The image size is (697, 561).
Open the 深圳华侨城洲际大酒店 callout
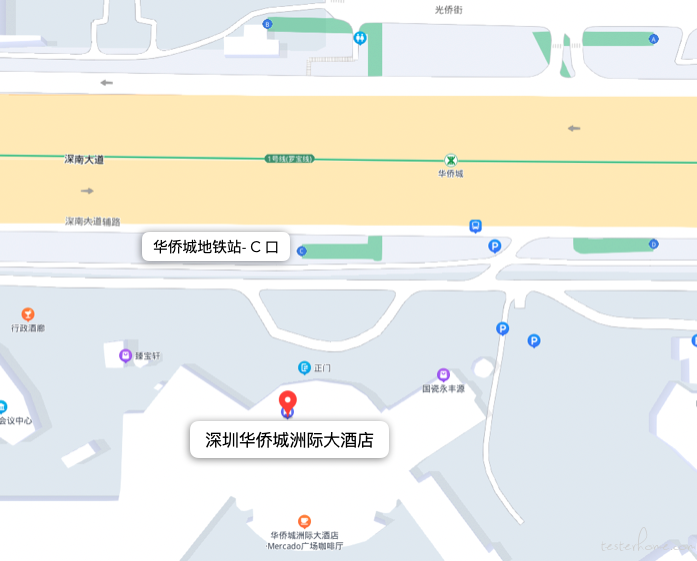pos(289,440)
